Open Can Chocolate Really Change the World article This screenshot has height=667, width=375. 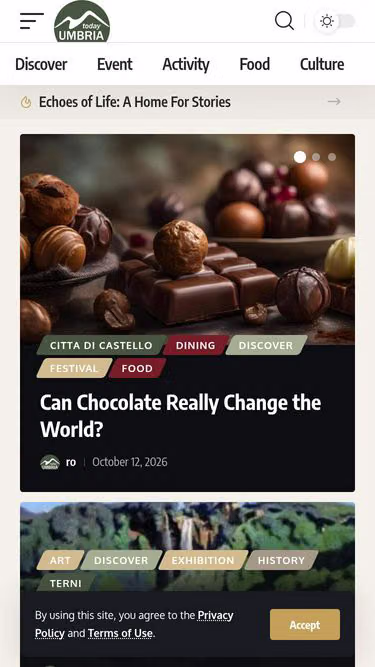click(x=180, y=416)
